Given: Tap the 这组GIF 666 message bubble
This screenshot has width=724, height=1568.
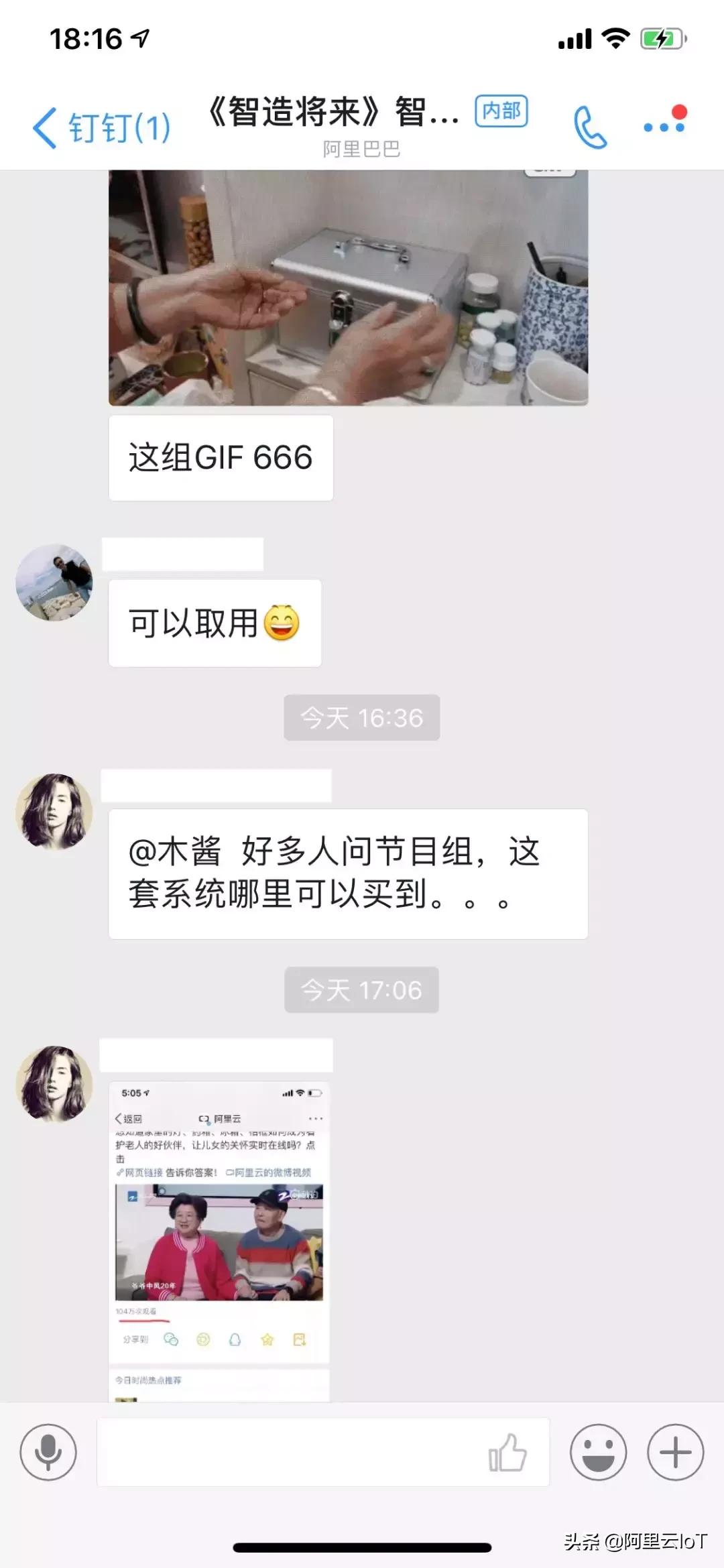Looking at the screenshot, I should [x=220, y=457].
